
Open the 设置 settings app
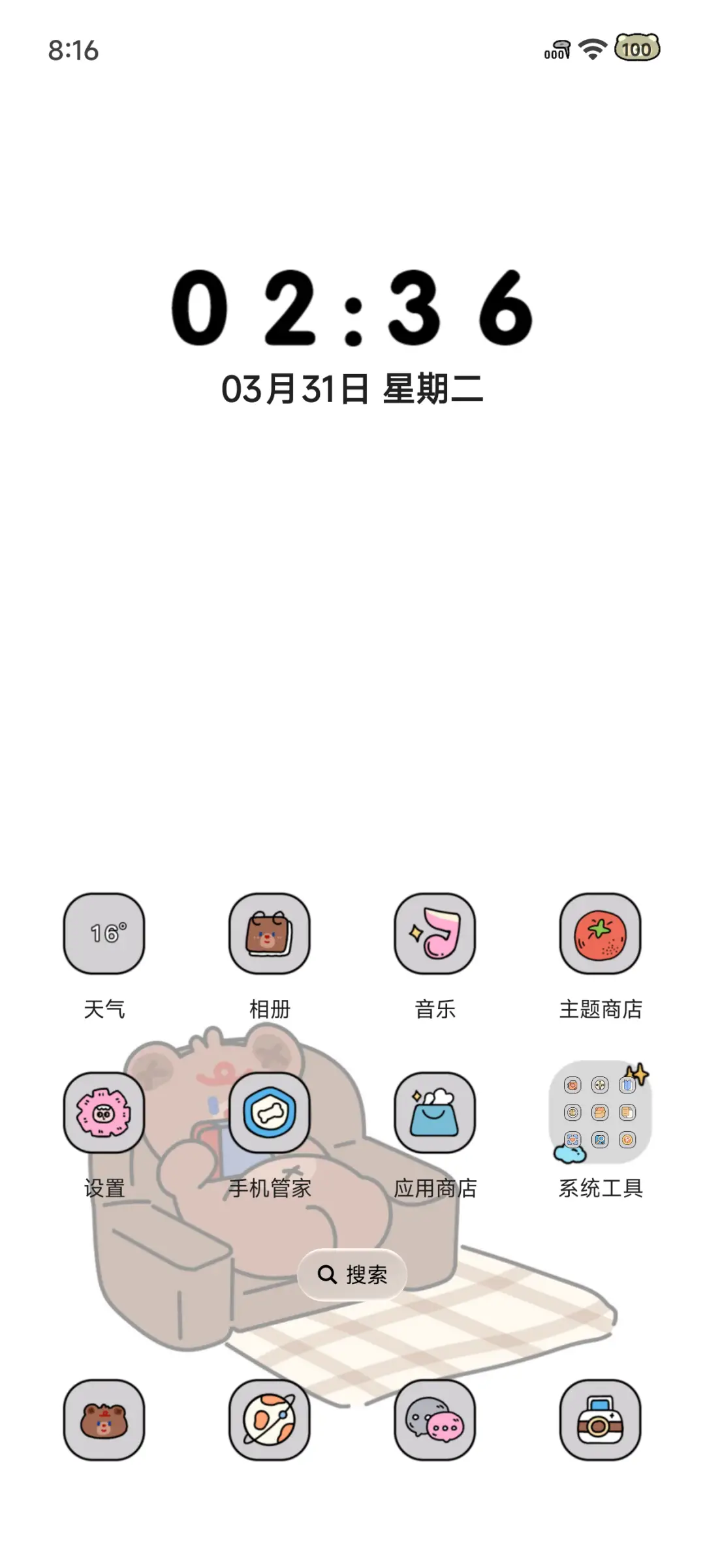point(103,1113)
